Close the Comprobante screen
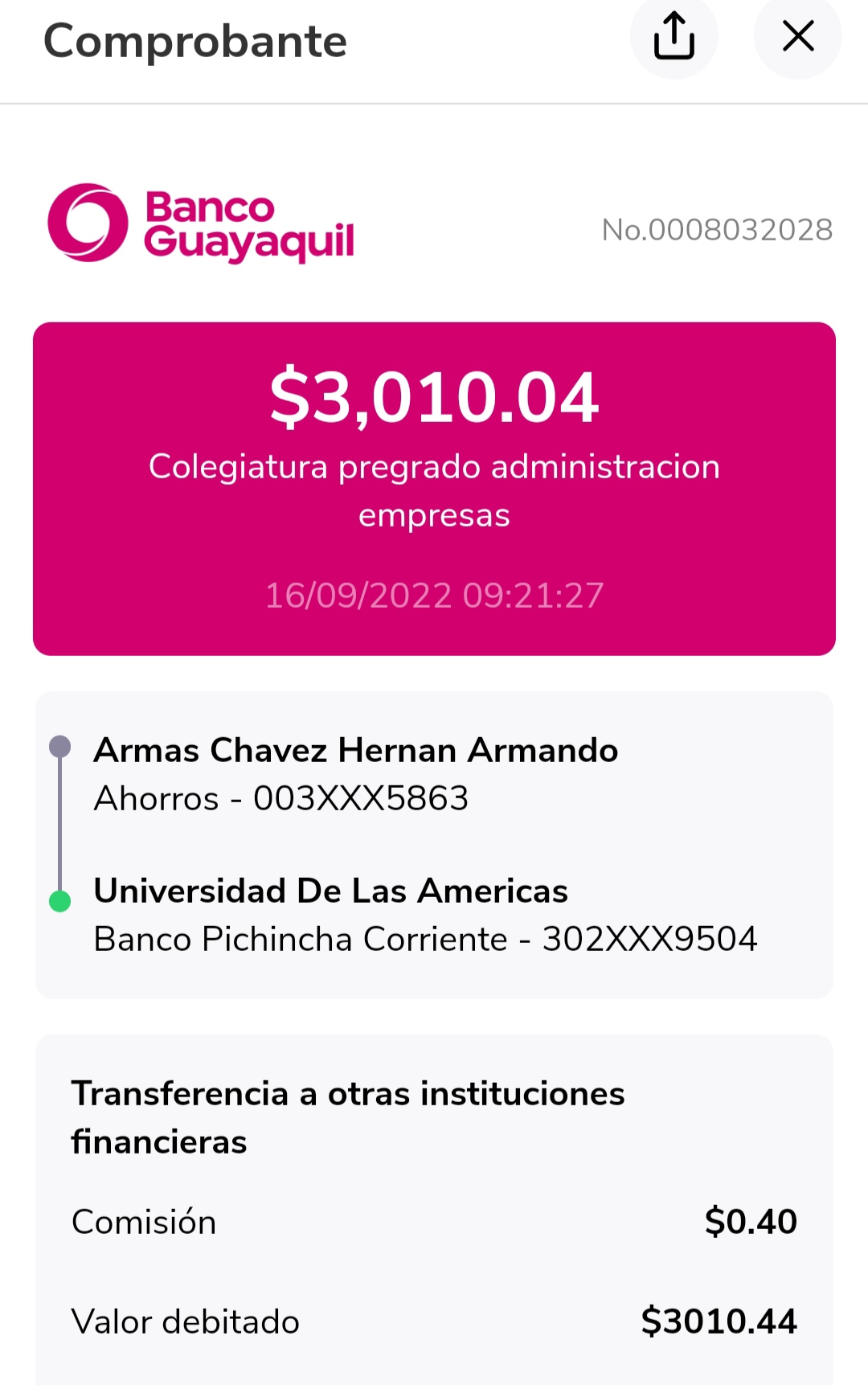Image resolution: width=868 pixels, height=1385 pixels. tap(797, 36)
